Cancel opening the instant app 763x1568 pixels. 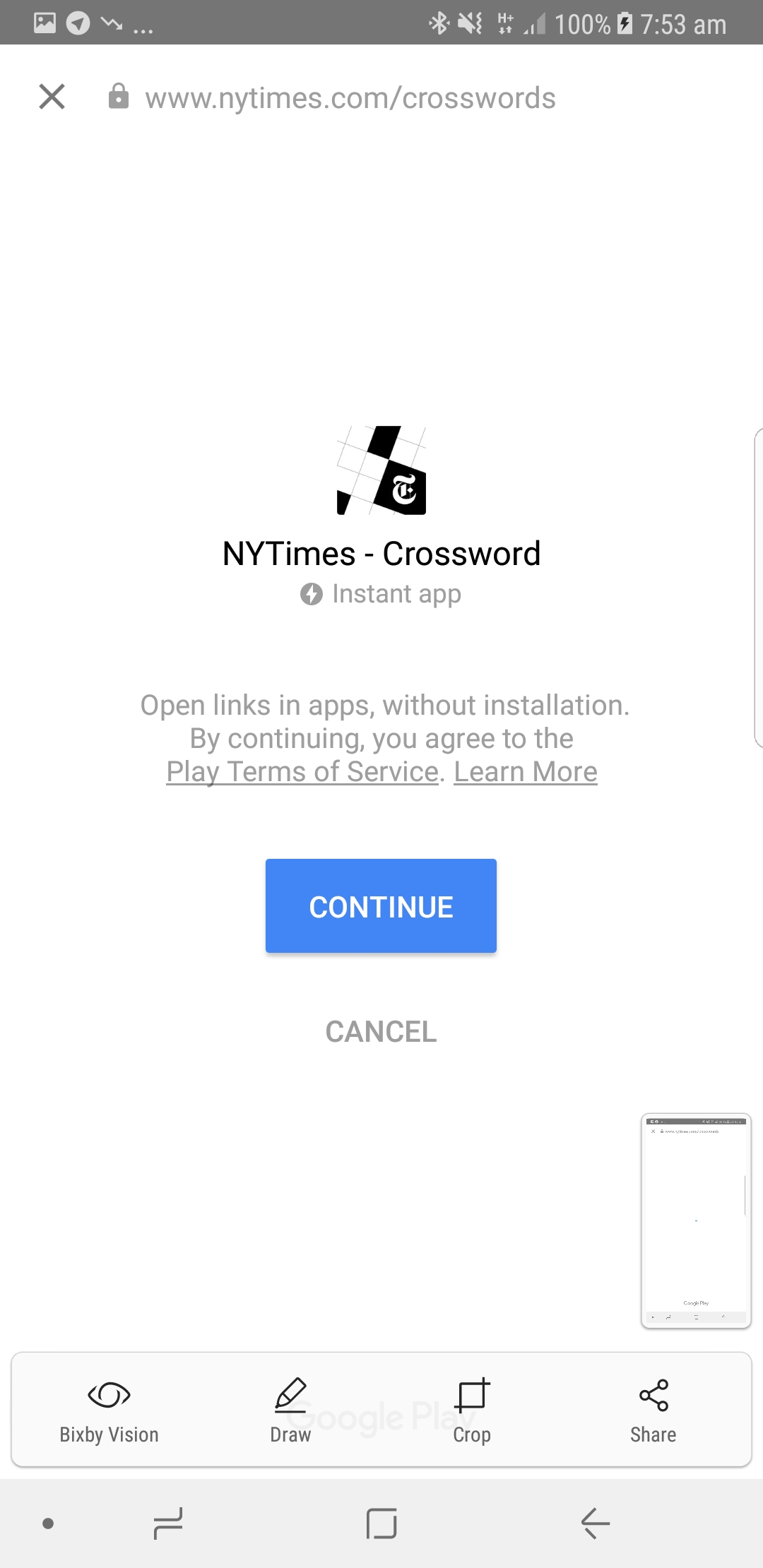(381, 1031)
